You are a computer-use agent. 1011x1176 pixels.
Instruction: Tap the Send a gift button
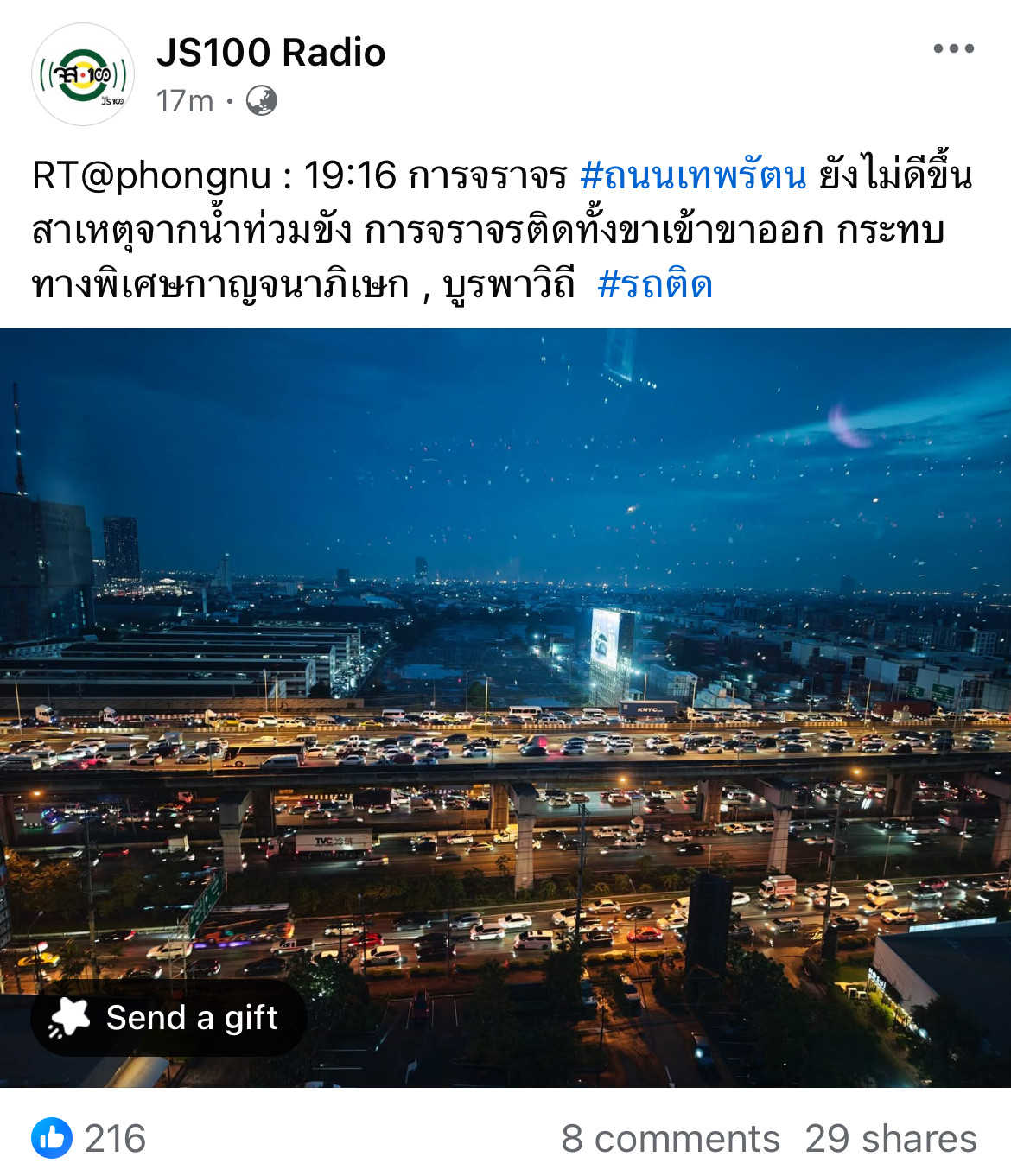(168, 1018)
